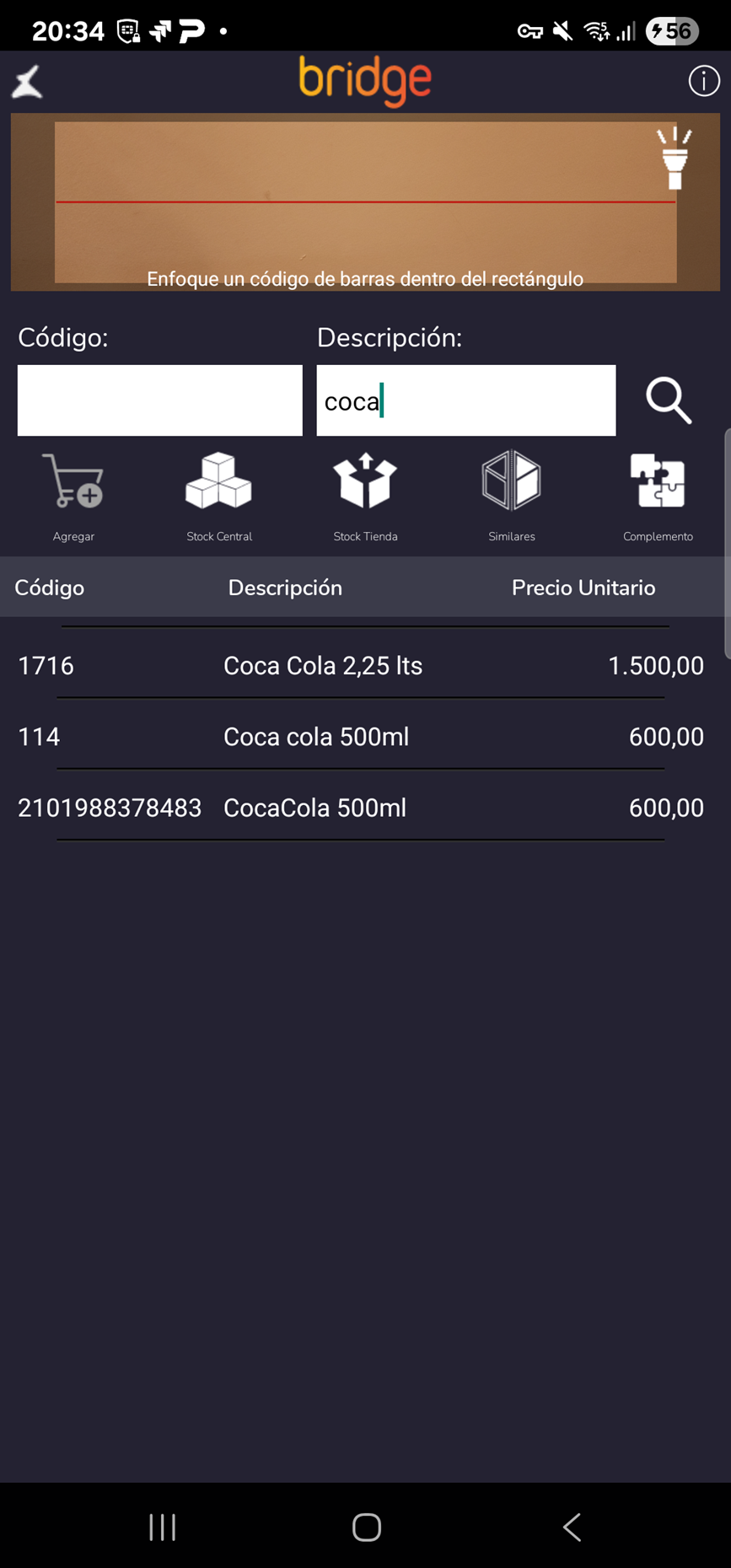Tap the info icon in the header

tap(703, 82)
